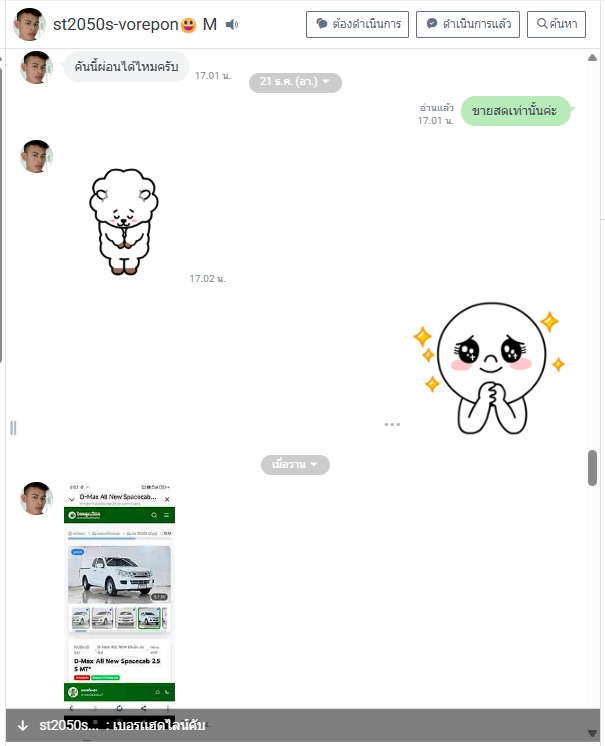This screenshot has height=746, width=605.
Task: Open st2050s-vorepon profile picture in header
Action: tap(29, 24)
